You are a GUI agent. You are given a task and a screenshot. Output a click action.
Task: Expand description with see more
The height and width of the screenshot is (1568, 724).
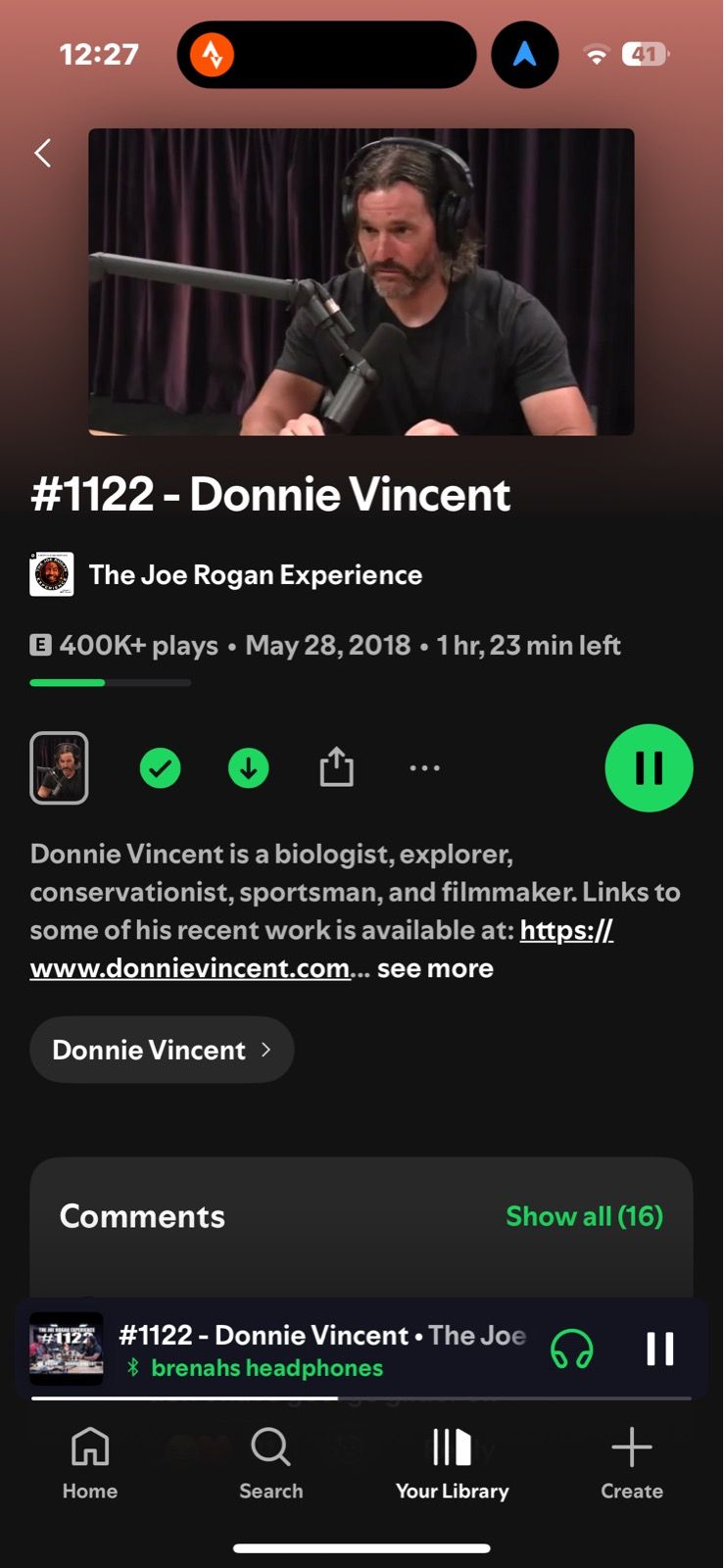point(435,968)
